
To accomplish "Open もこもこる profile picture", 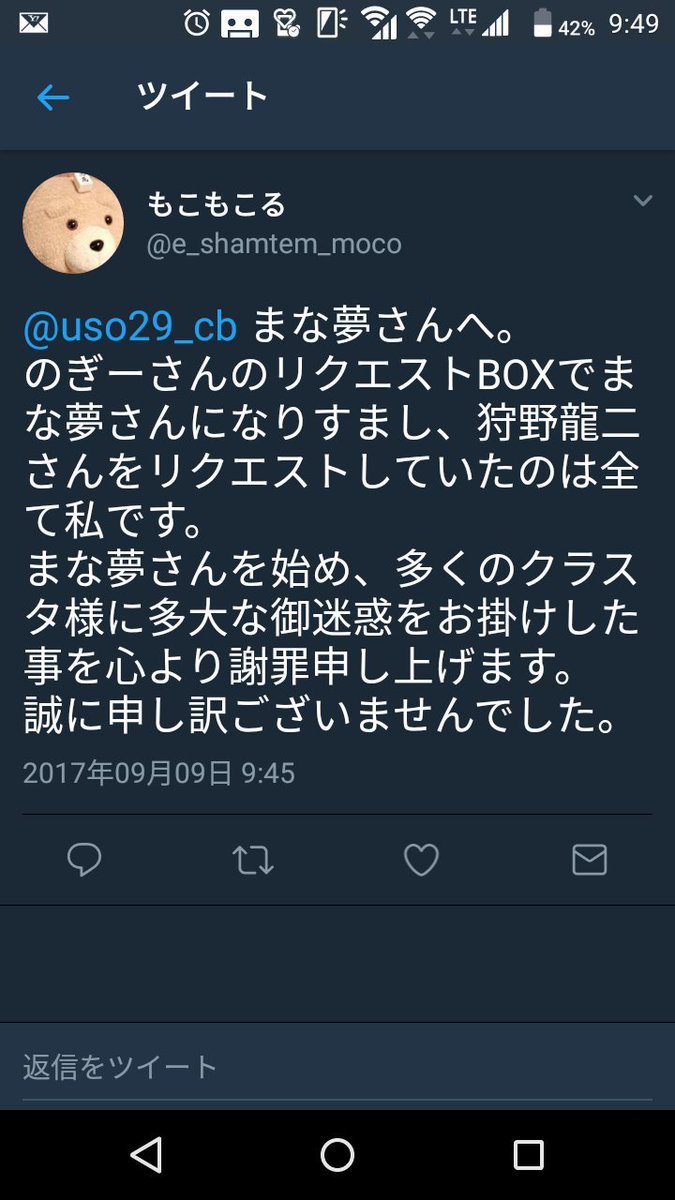I will pyautogui.click(x=73, y=223).
